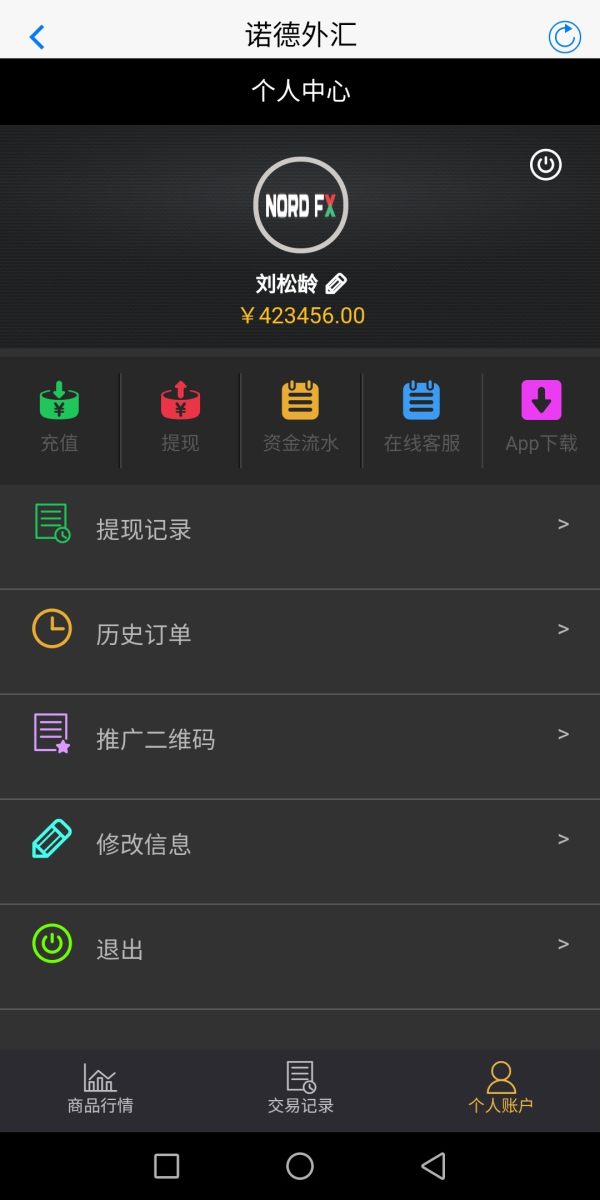The height and width of the screenshot is (1200, 600).
Task: Select the 退出 row to log out
Action: pos(300,957)
